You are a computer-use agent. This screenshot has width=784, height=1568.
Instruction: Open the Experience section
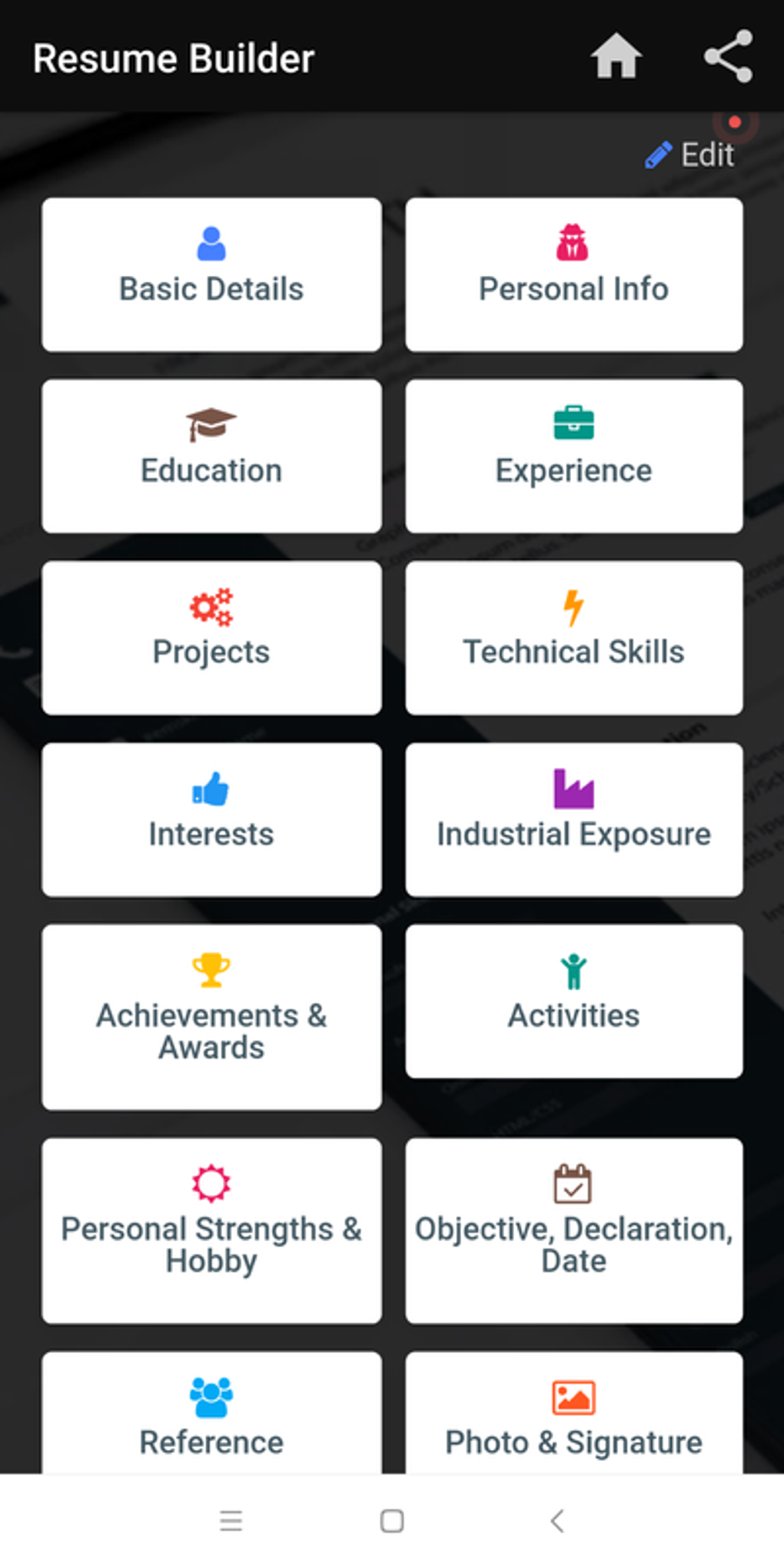[x=574, y=457]
